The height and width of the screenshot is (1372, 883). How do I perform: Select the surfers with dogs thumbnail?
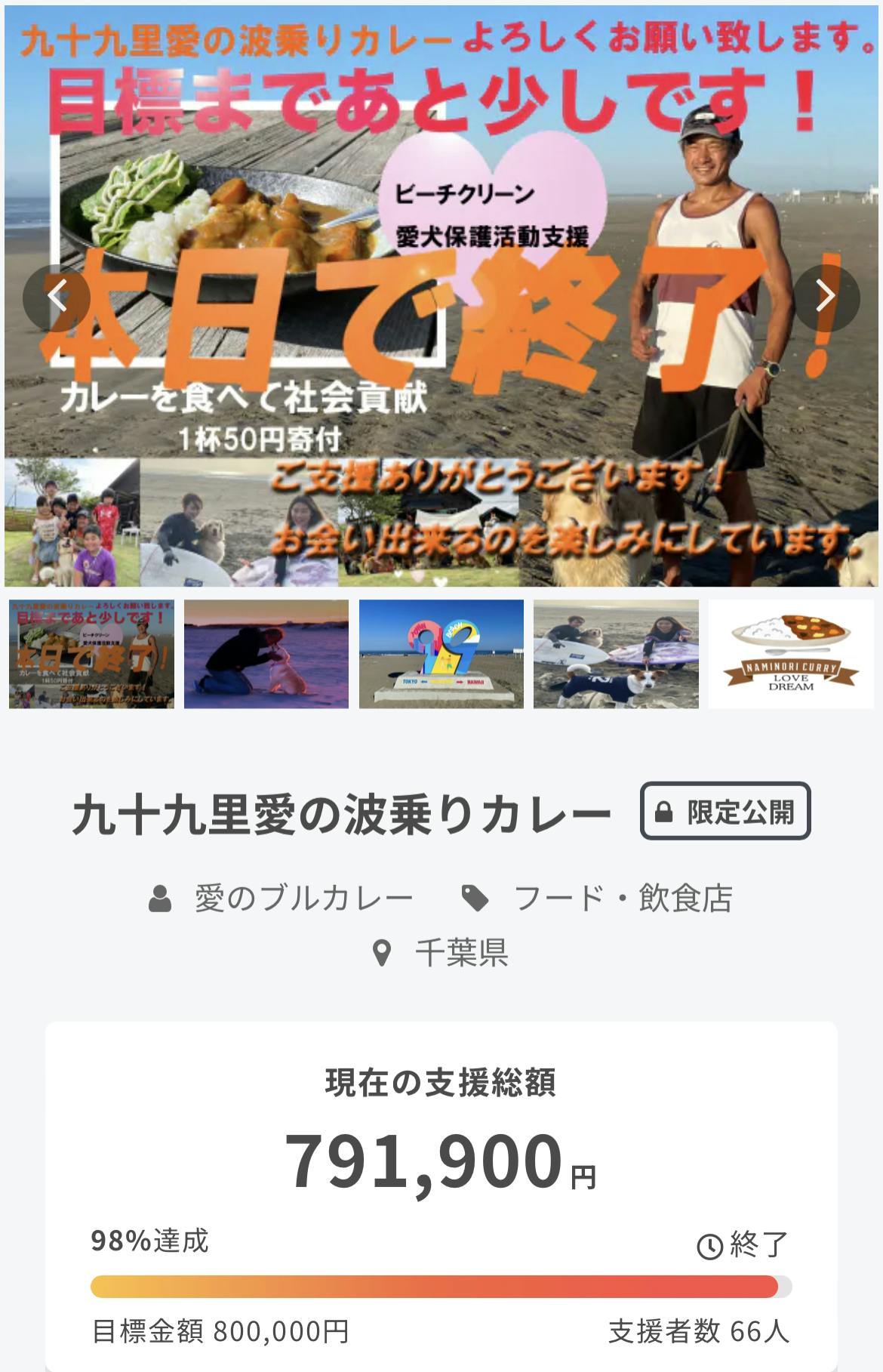[x=616, y=654]
